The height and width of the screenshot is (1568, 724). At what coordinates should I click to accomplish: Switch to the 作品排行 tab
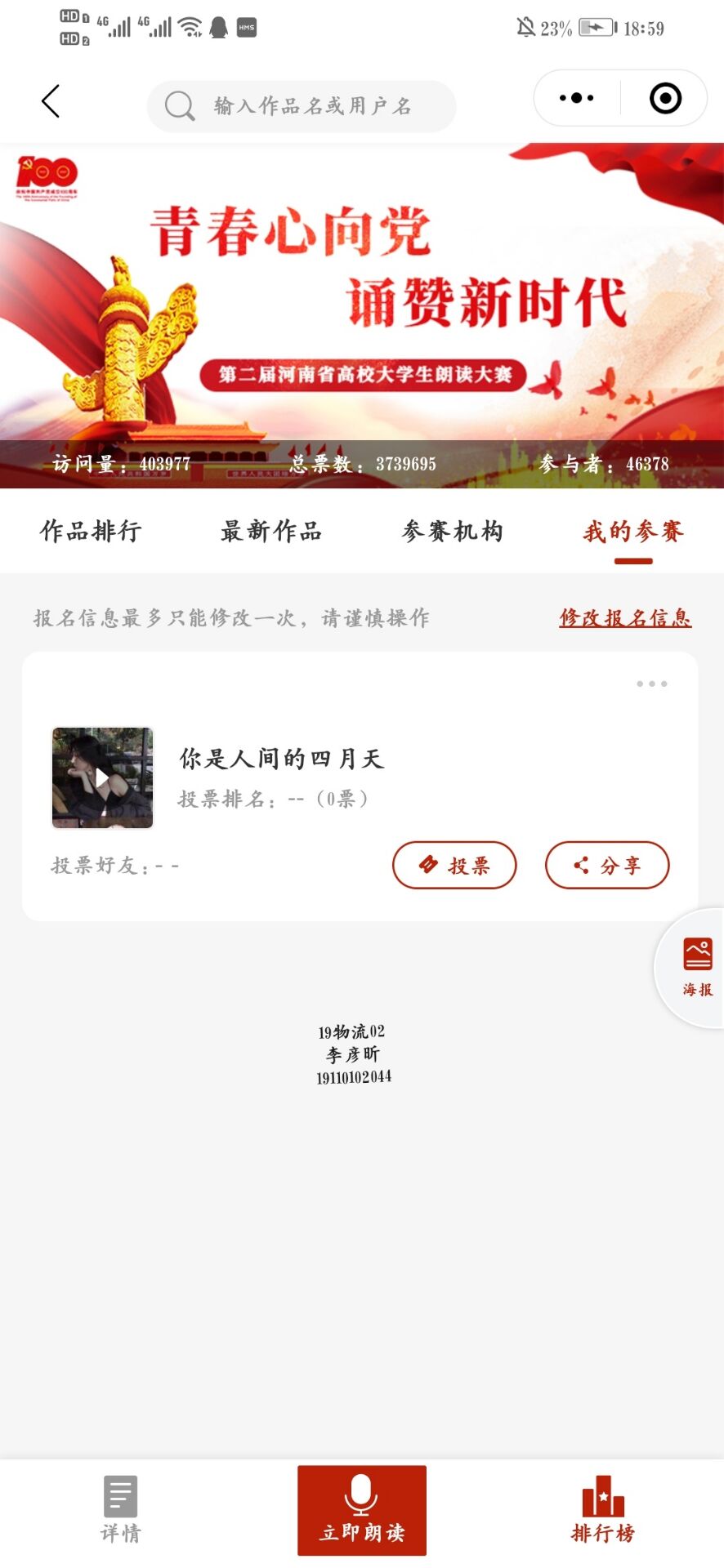coord(91,532)
